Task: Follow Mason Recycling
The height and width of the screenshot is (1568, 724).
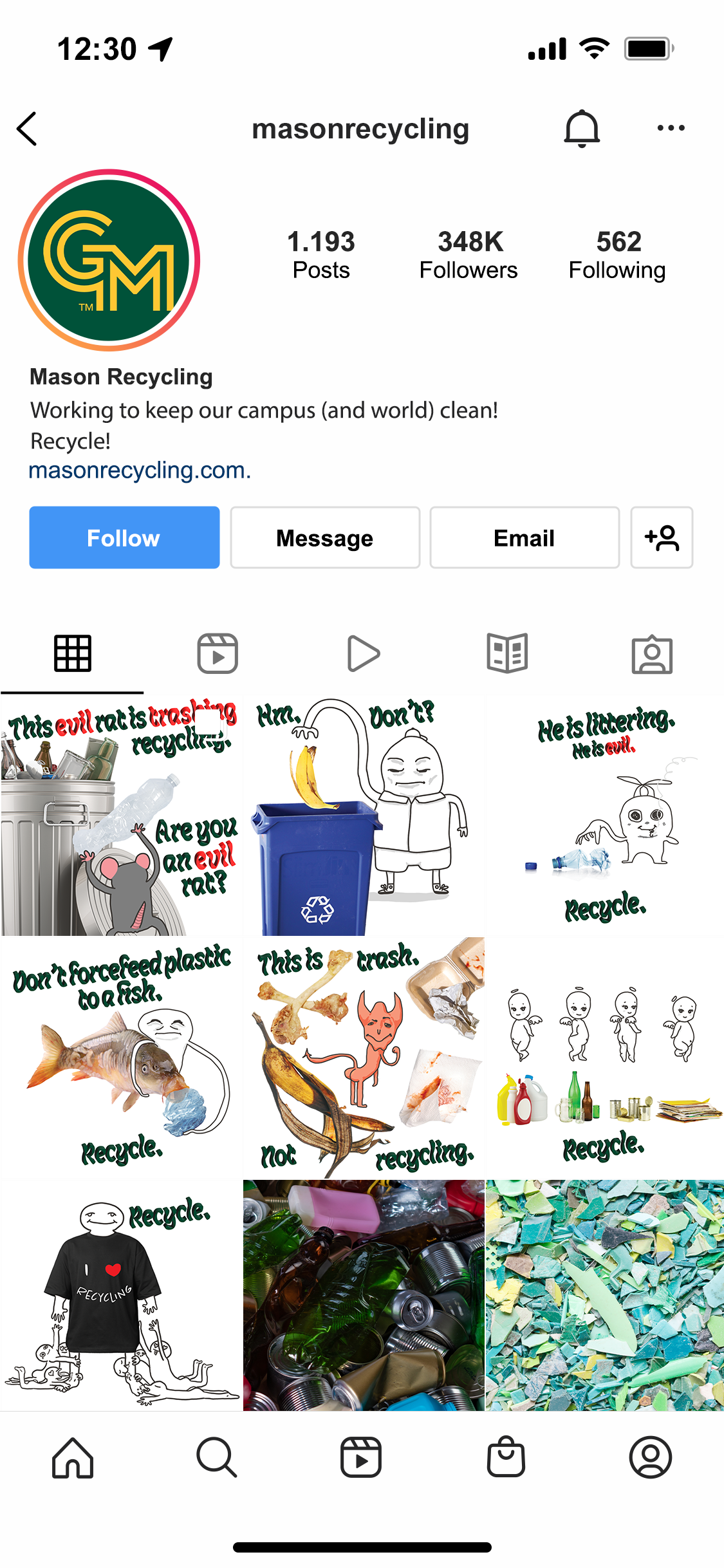Action: point(124,537)
